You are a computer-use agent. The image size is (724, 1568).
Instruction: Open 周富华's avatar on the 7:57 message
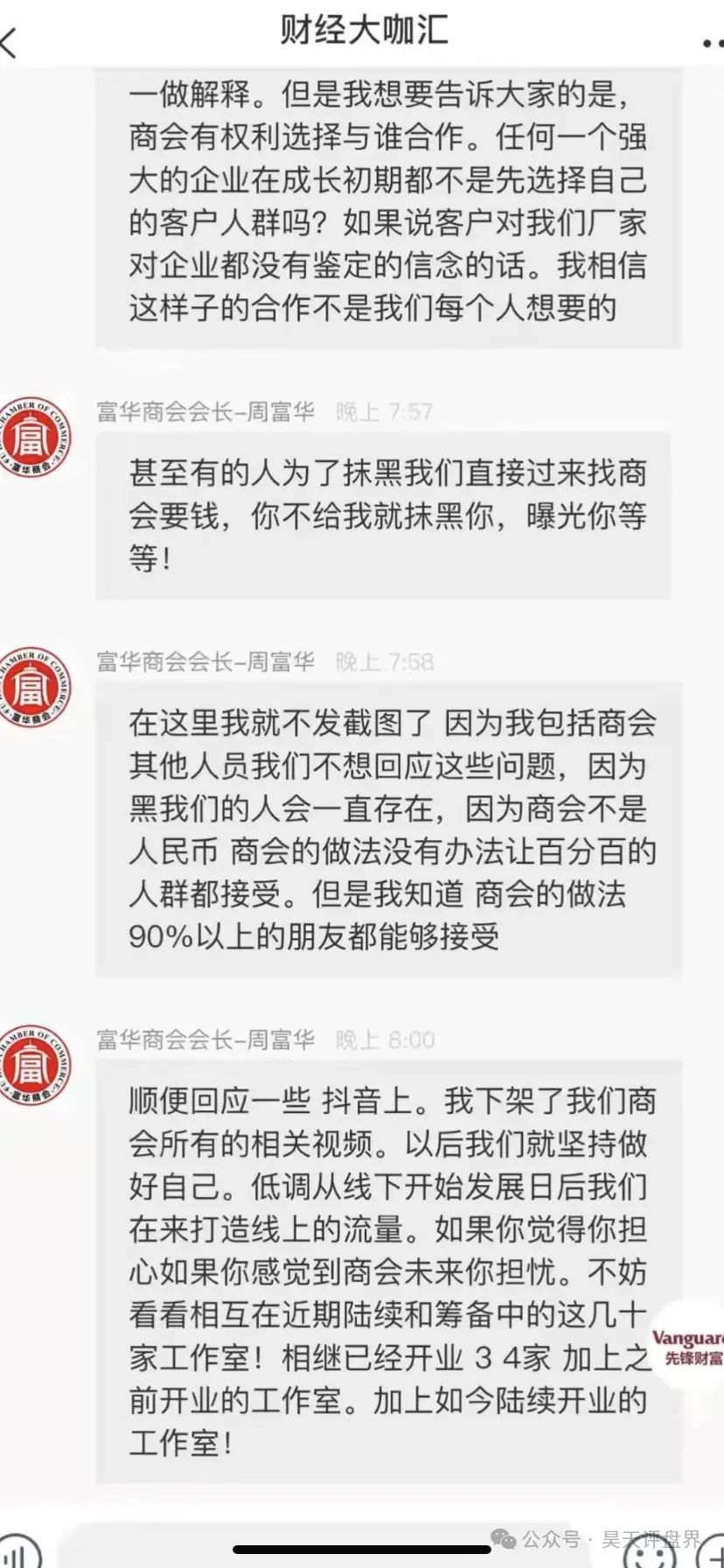tap(33, 437)
